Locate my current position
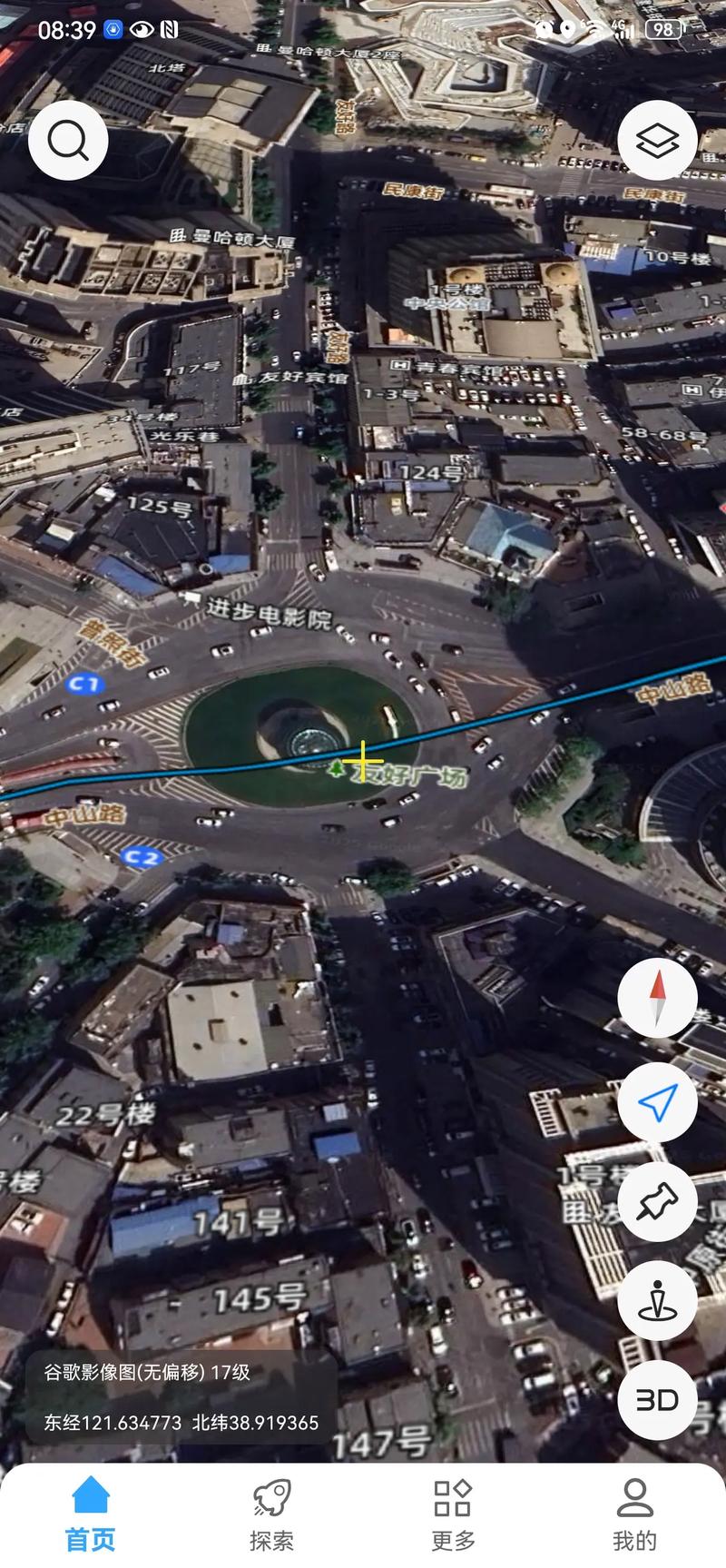The width and height of the screenshot is (726, 1568). coord(657,1101)
